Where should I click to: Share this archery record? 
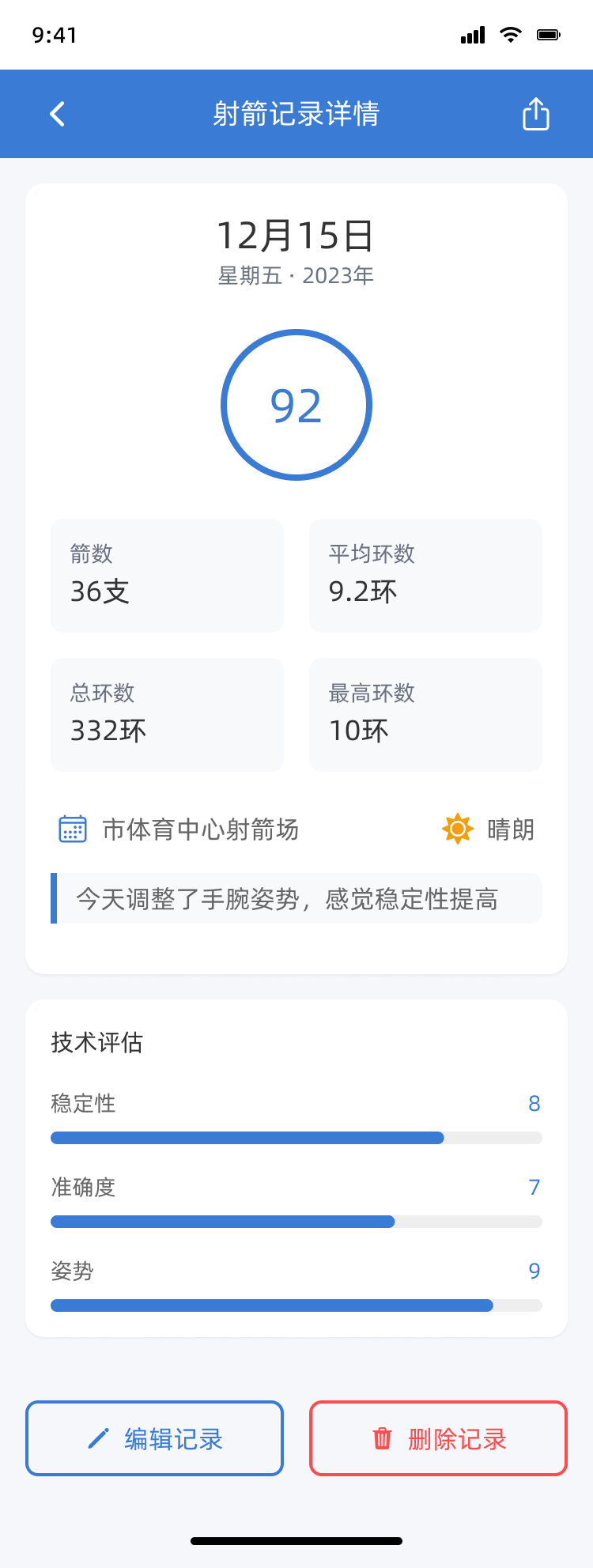[x=535, y=114]
